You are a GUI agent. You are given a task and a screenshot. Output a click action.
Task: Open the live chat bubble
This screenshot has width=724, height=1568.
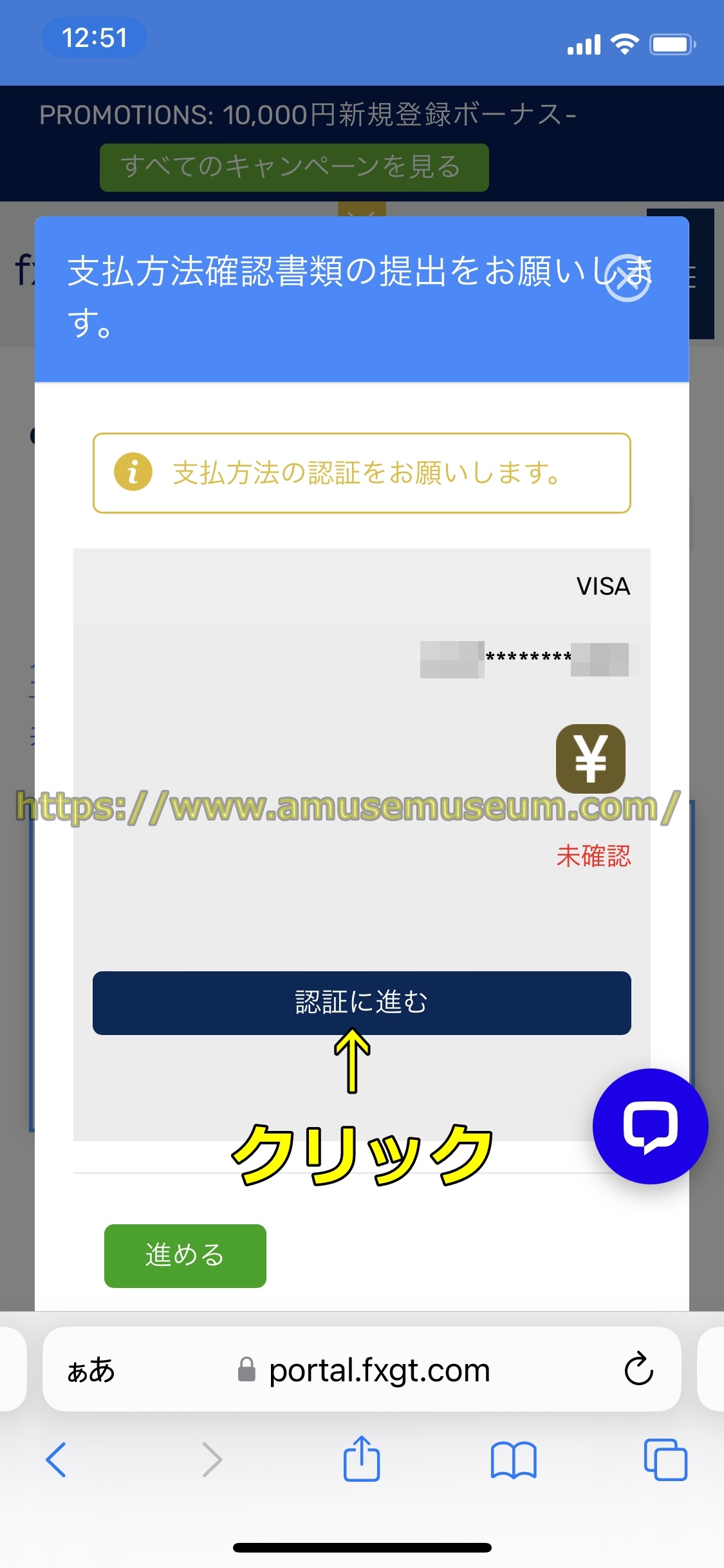click(x=650, y=1126)
